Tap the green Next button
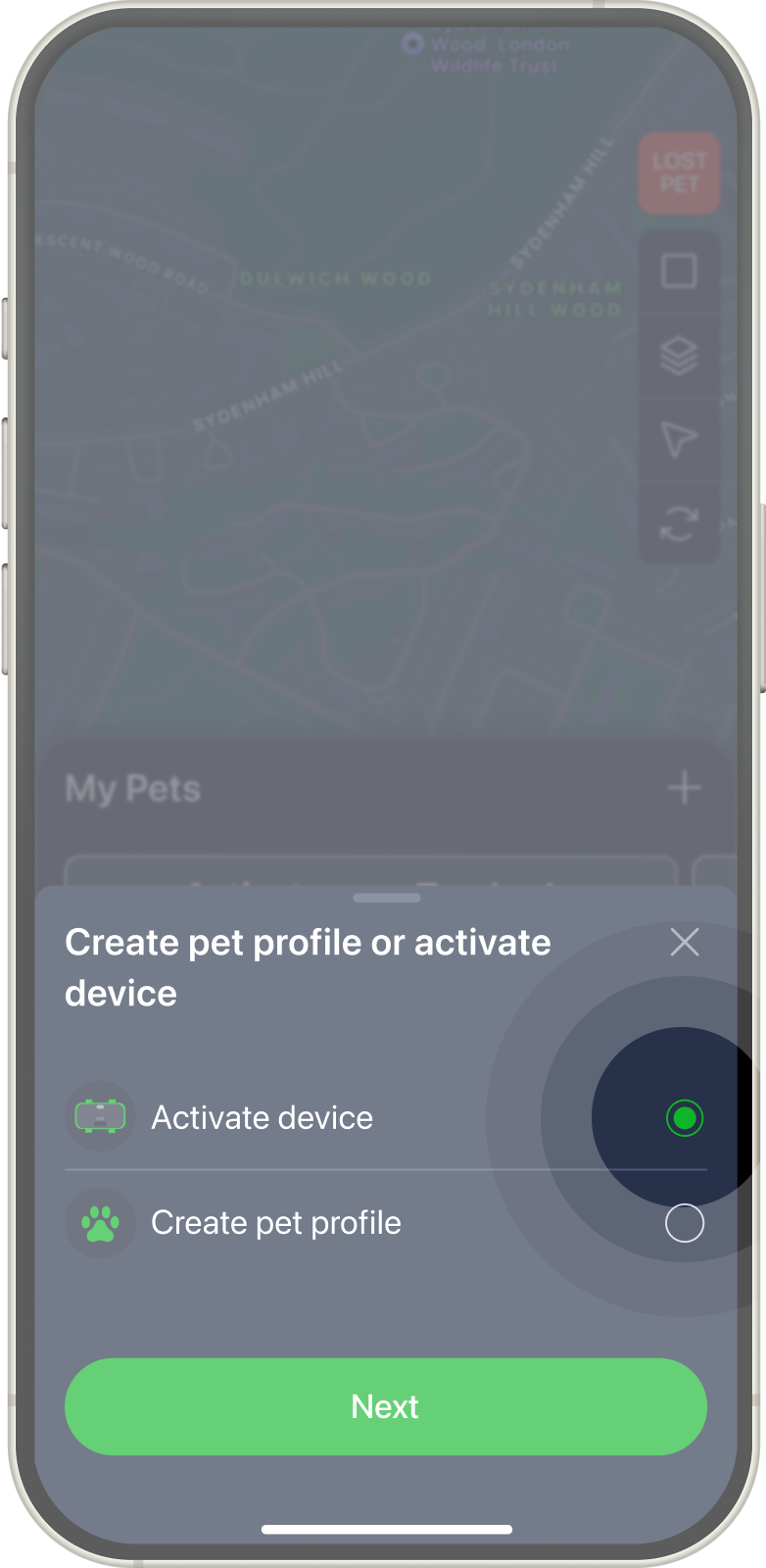 tap(385, 1406)
